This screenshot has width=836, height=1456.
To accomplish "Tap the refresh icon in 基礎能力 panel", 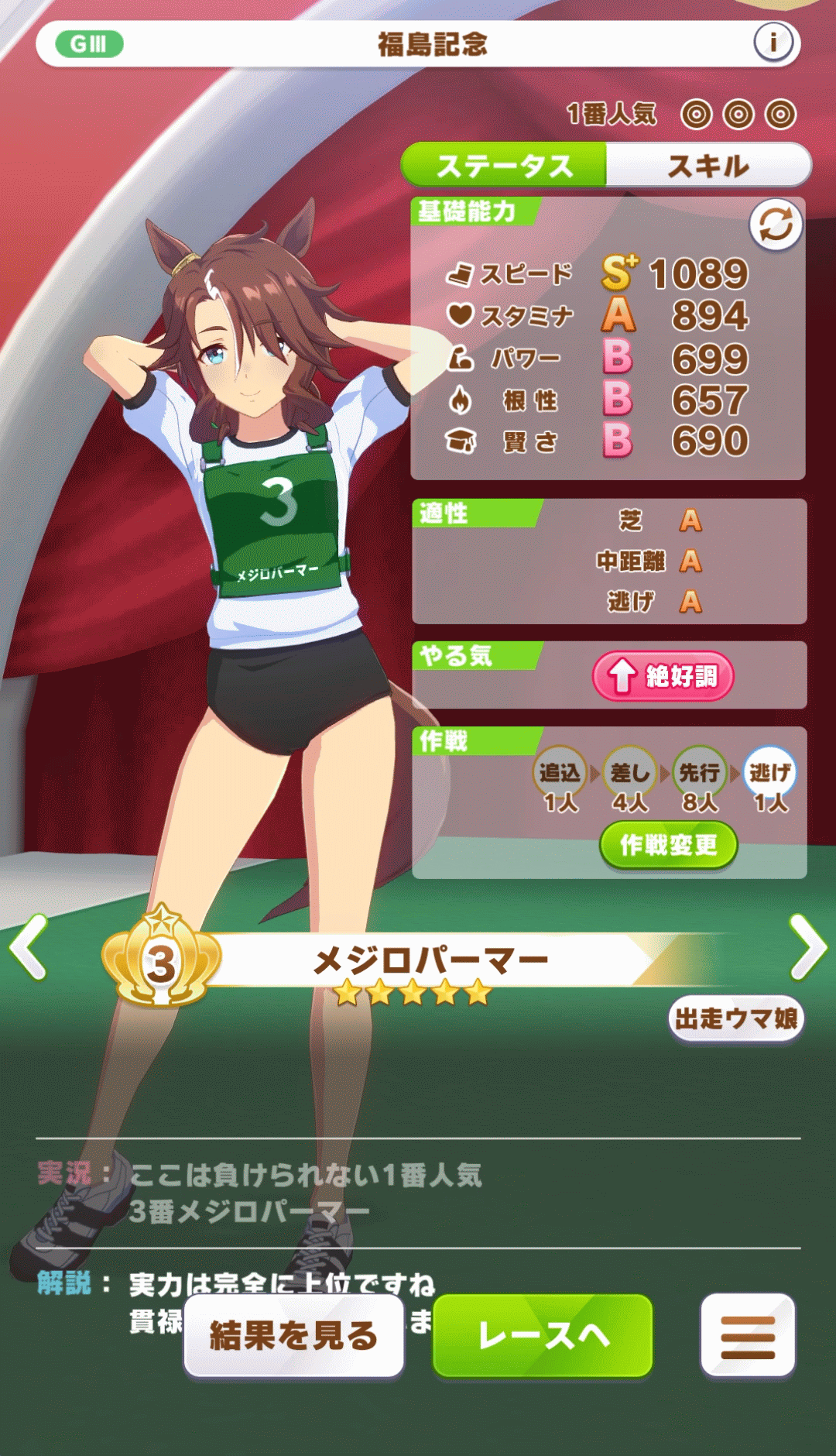I will (x=775, y=225).
